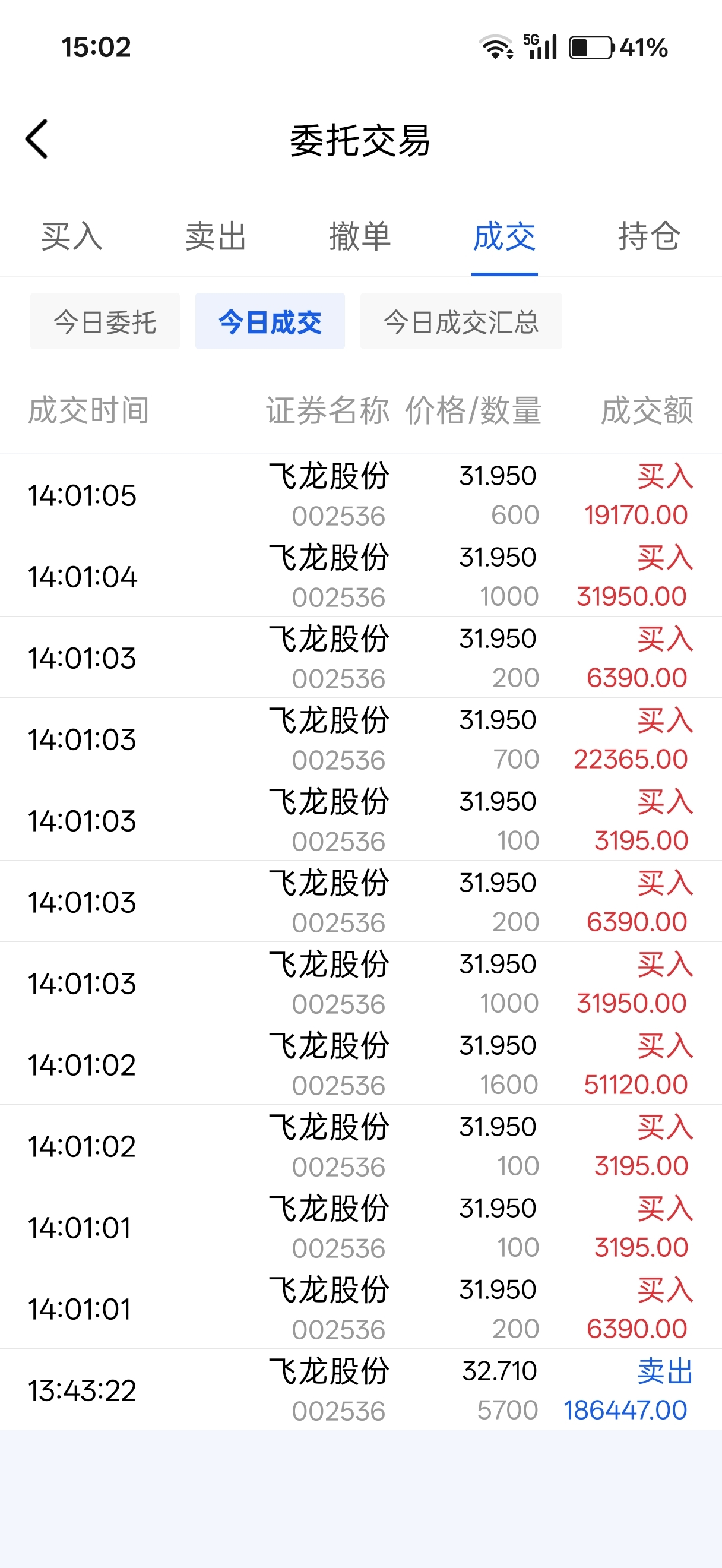This screenshot has width=722, height=1568.
Task: Go back using the top-left arrow
Action: coord(36,140)
